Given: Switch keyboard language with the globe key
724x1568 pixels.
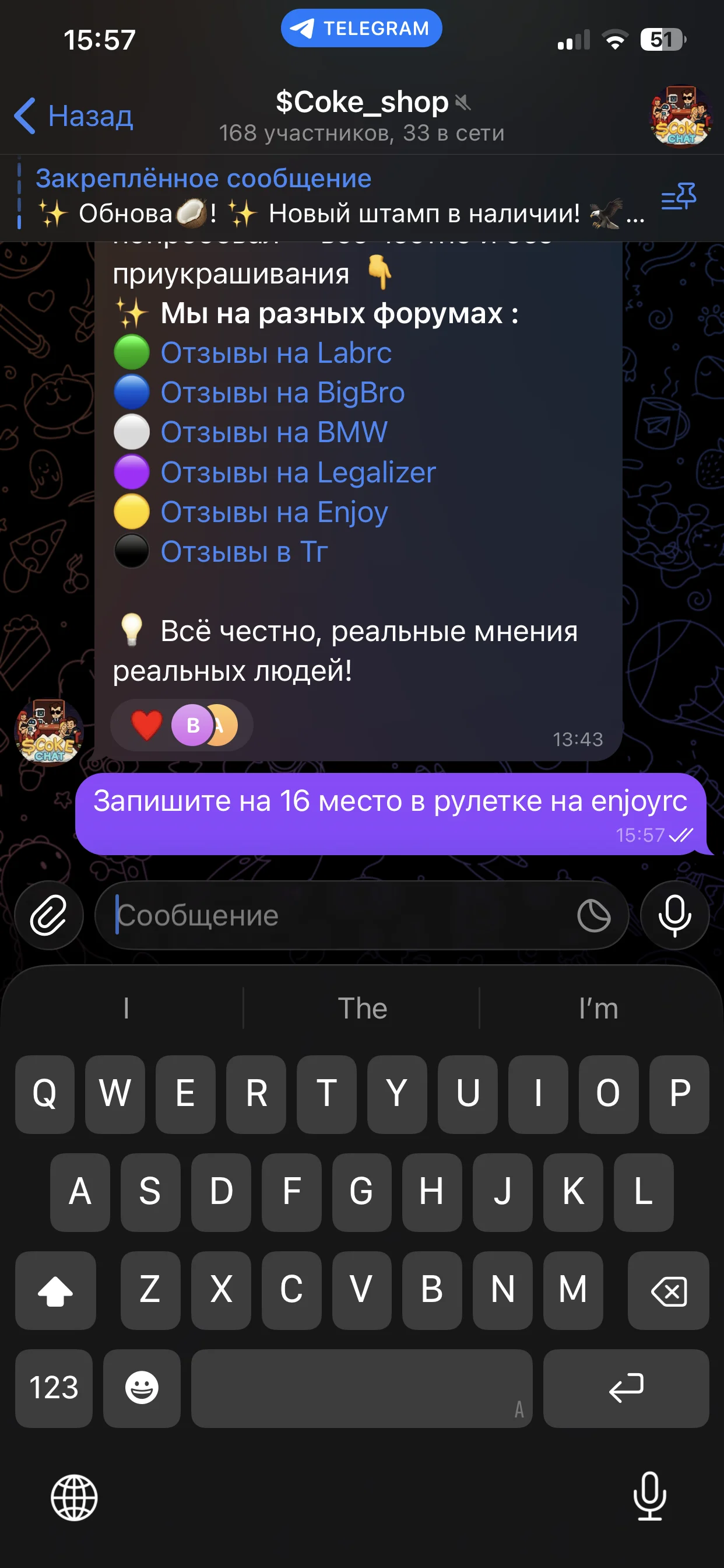Looking at the screenshot, I should [73, 1497].
